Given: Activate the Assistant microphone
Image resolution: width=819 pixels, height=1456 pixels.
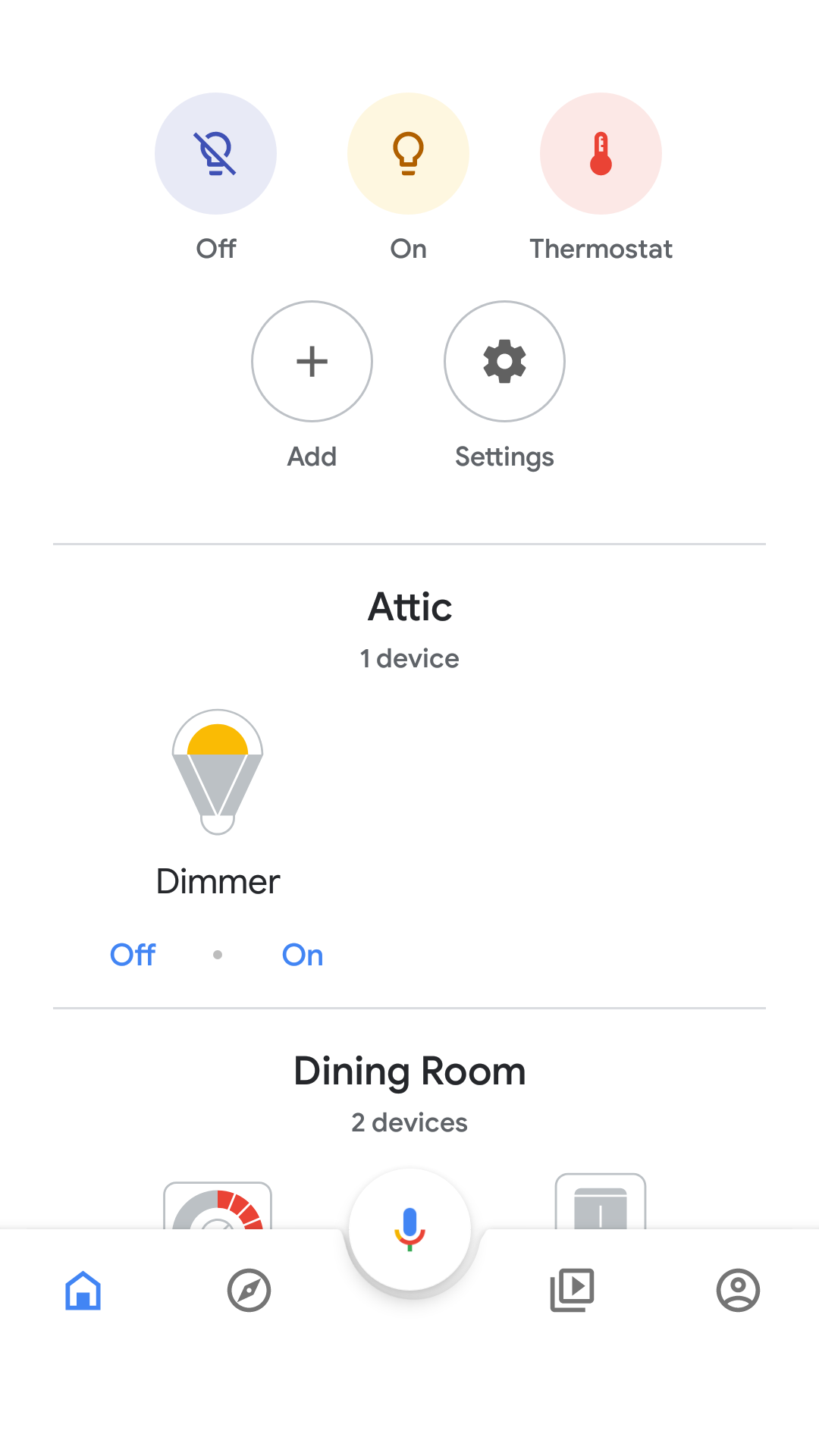Looking at the screenshot, I should (409, 1228).
